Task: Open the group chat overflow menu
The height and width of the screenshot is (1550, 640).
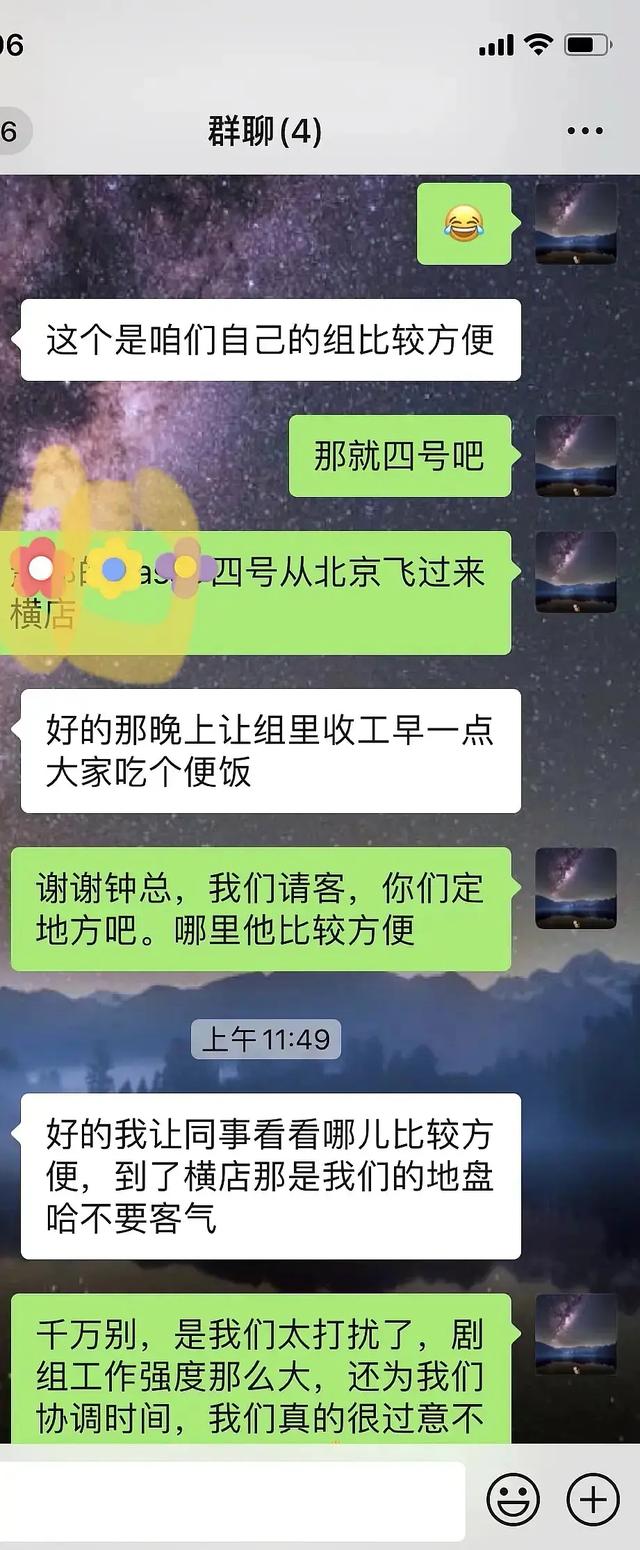Action: coord(585,131)
